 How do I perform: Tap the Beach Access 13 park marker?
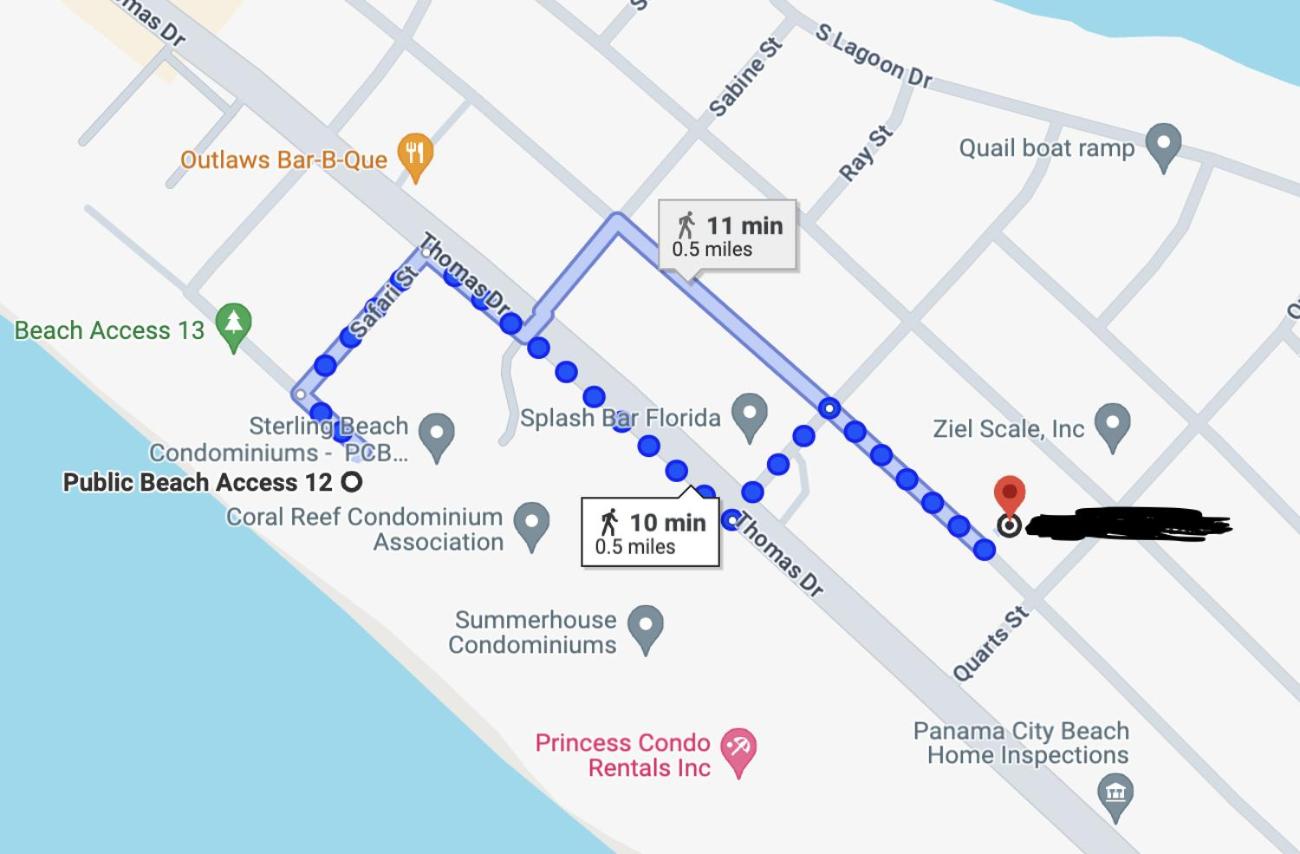click(234, 324)
